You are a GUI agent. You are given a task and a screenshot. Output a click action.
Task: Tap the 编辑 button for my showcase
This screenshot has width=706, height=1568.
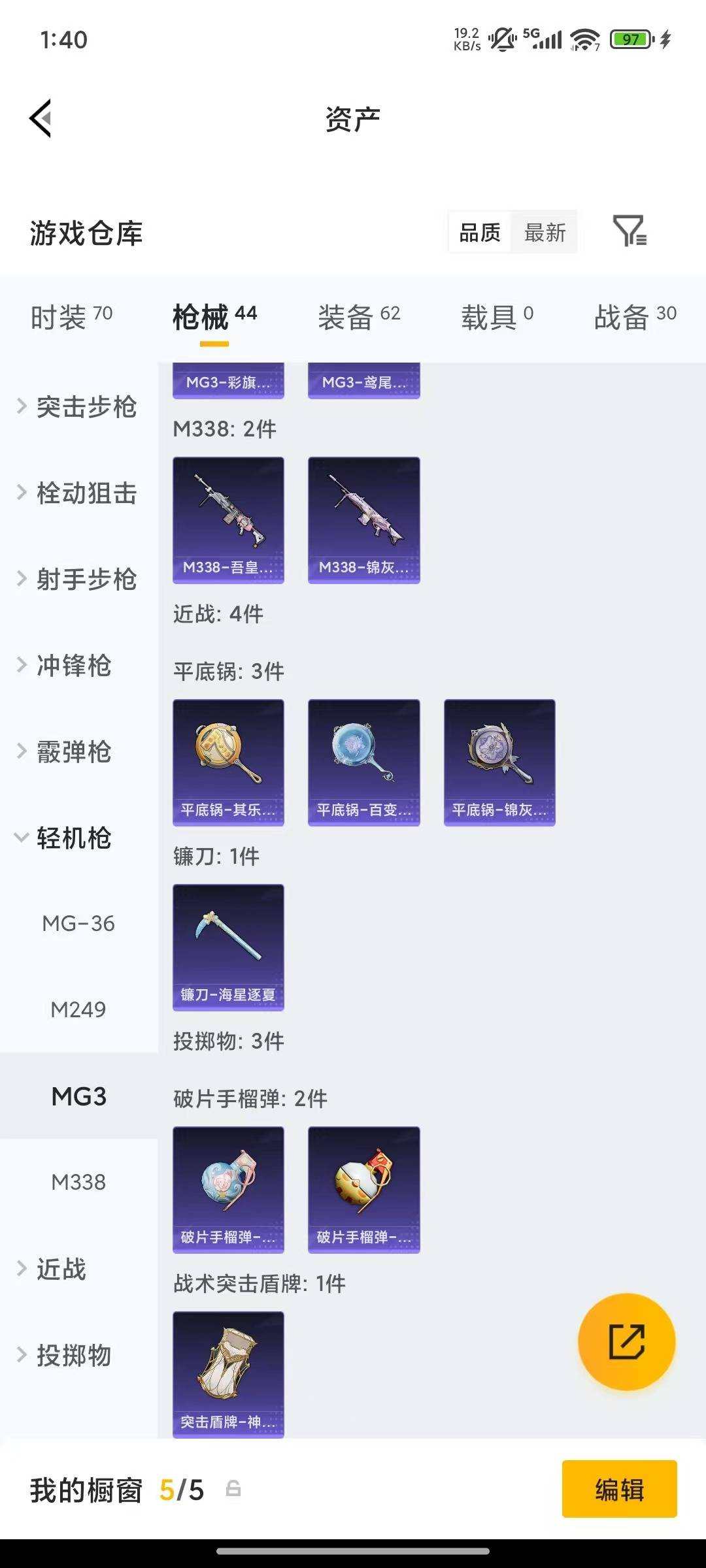point(620,1489)
